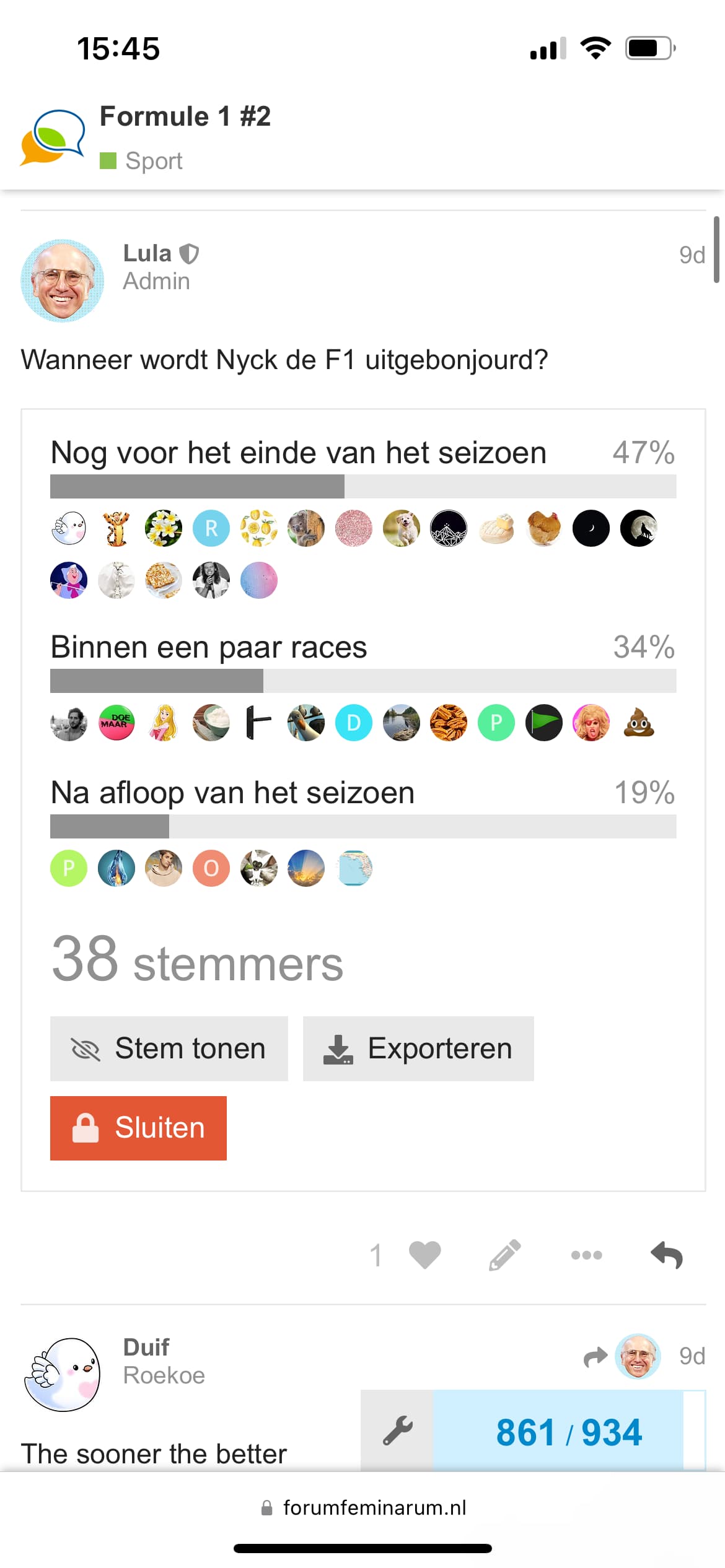Screen dimensions: 725x1568
Task: Open Duif's profile avatar
Action: (62, 1374)
